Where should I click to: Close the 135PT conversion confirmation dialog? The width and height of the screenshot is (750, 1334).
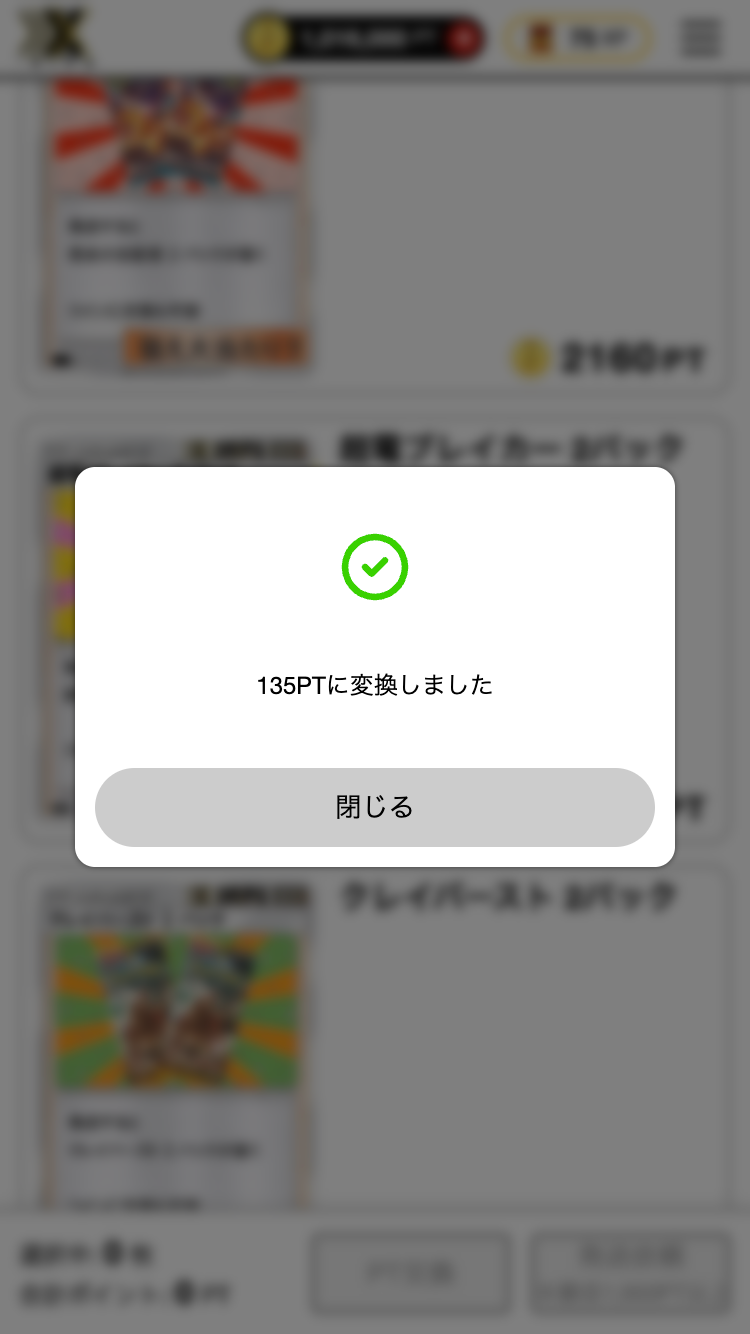click(x=374, y=807)
